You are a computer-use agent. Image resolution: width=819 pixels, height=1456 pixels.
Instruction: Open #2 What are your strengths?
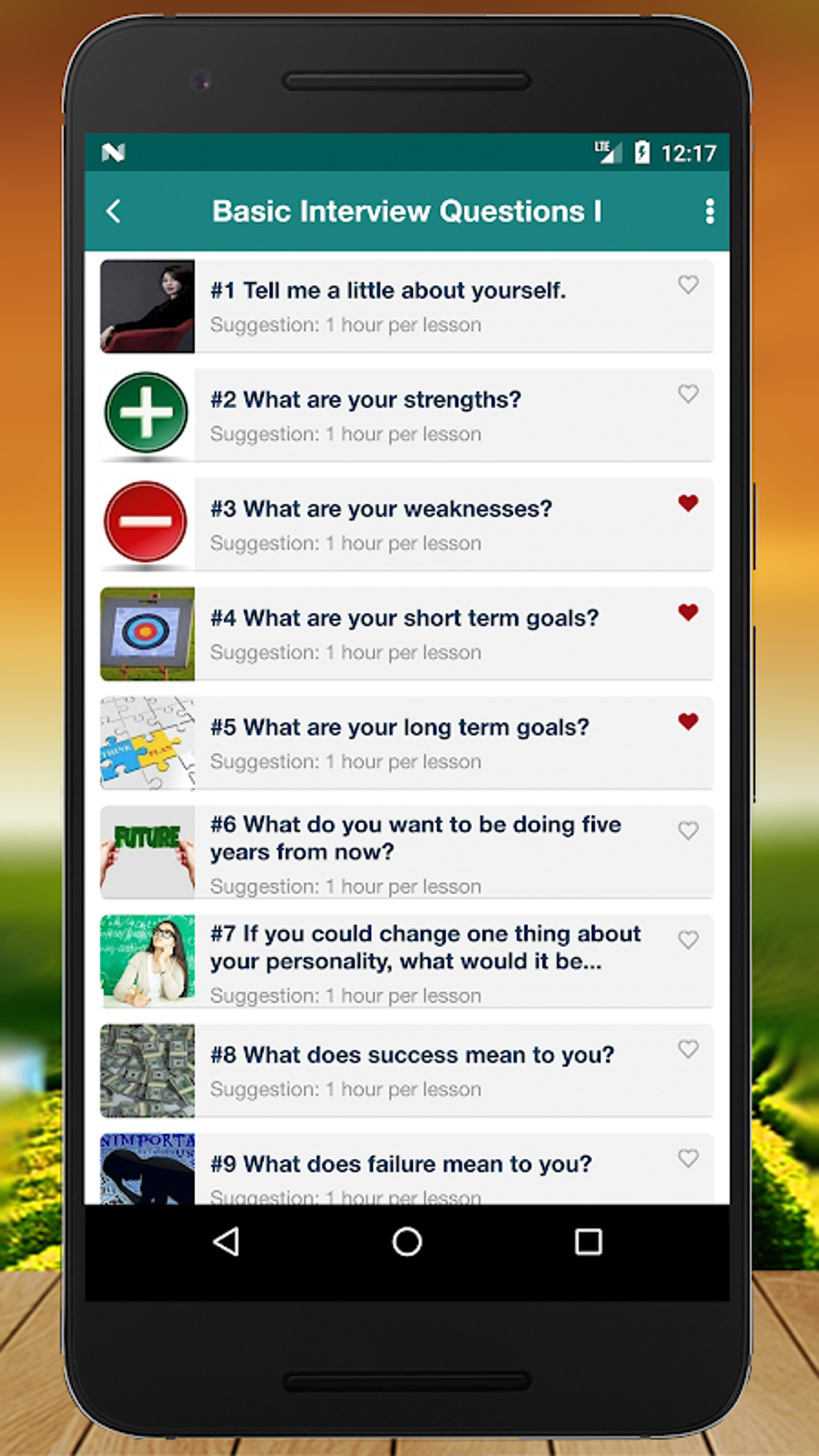406,415
